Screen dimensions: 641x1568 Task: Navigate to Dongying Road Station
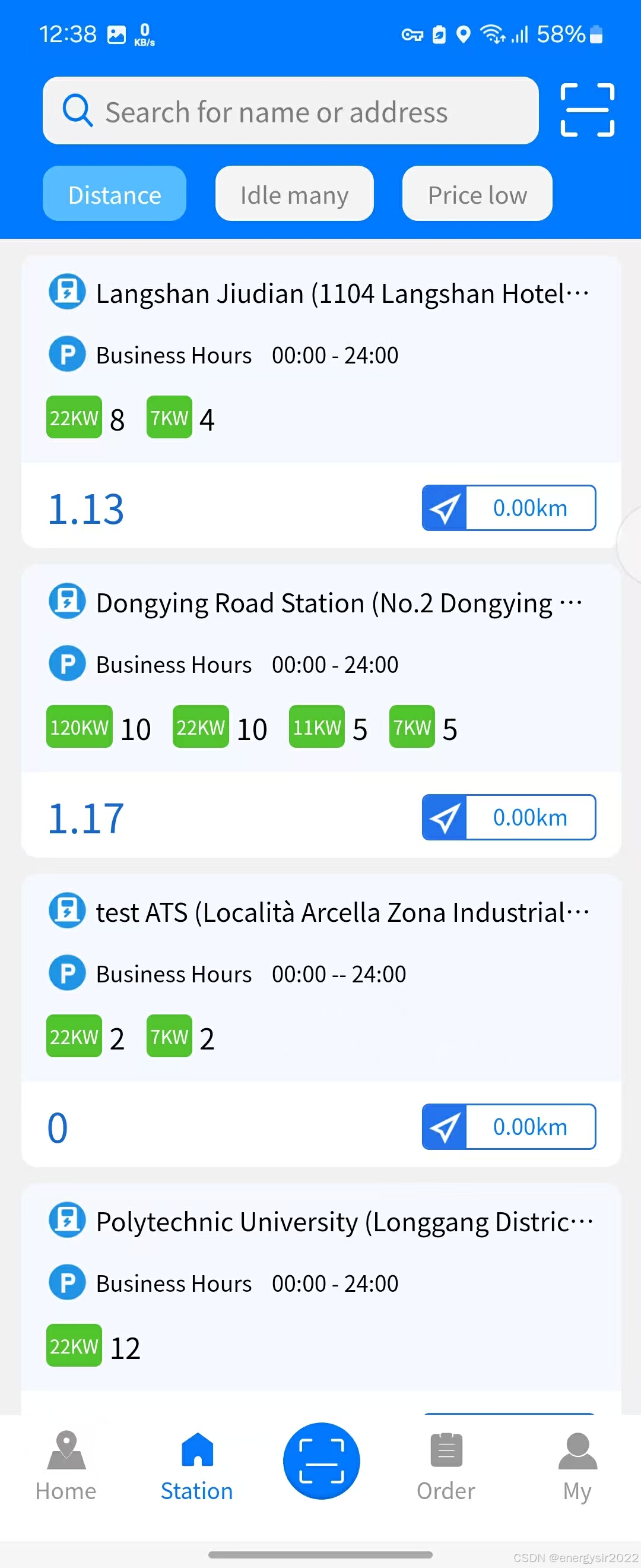509,817
